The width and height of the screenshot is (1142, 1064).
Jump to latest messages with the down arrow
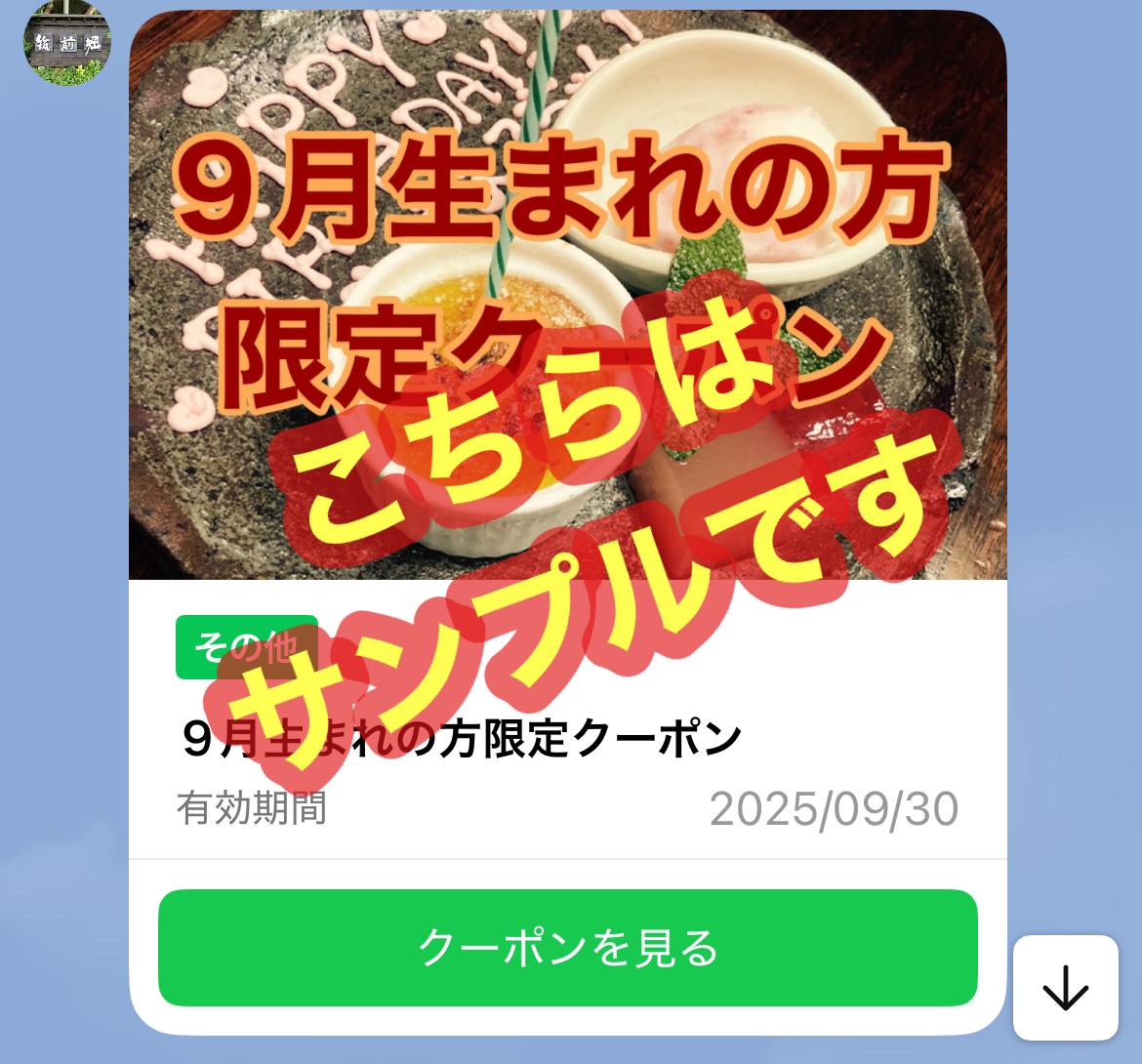coord(1066,988)
